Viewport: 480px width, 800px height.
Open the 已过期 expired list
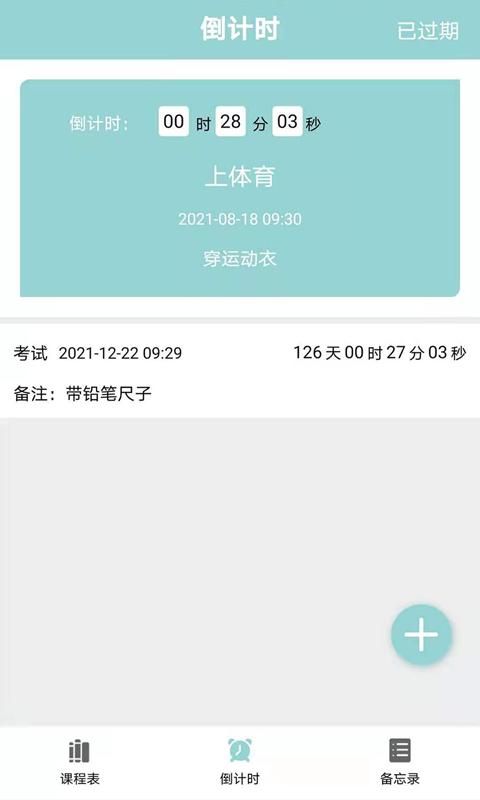(x=427, y=31)
